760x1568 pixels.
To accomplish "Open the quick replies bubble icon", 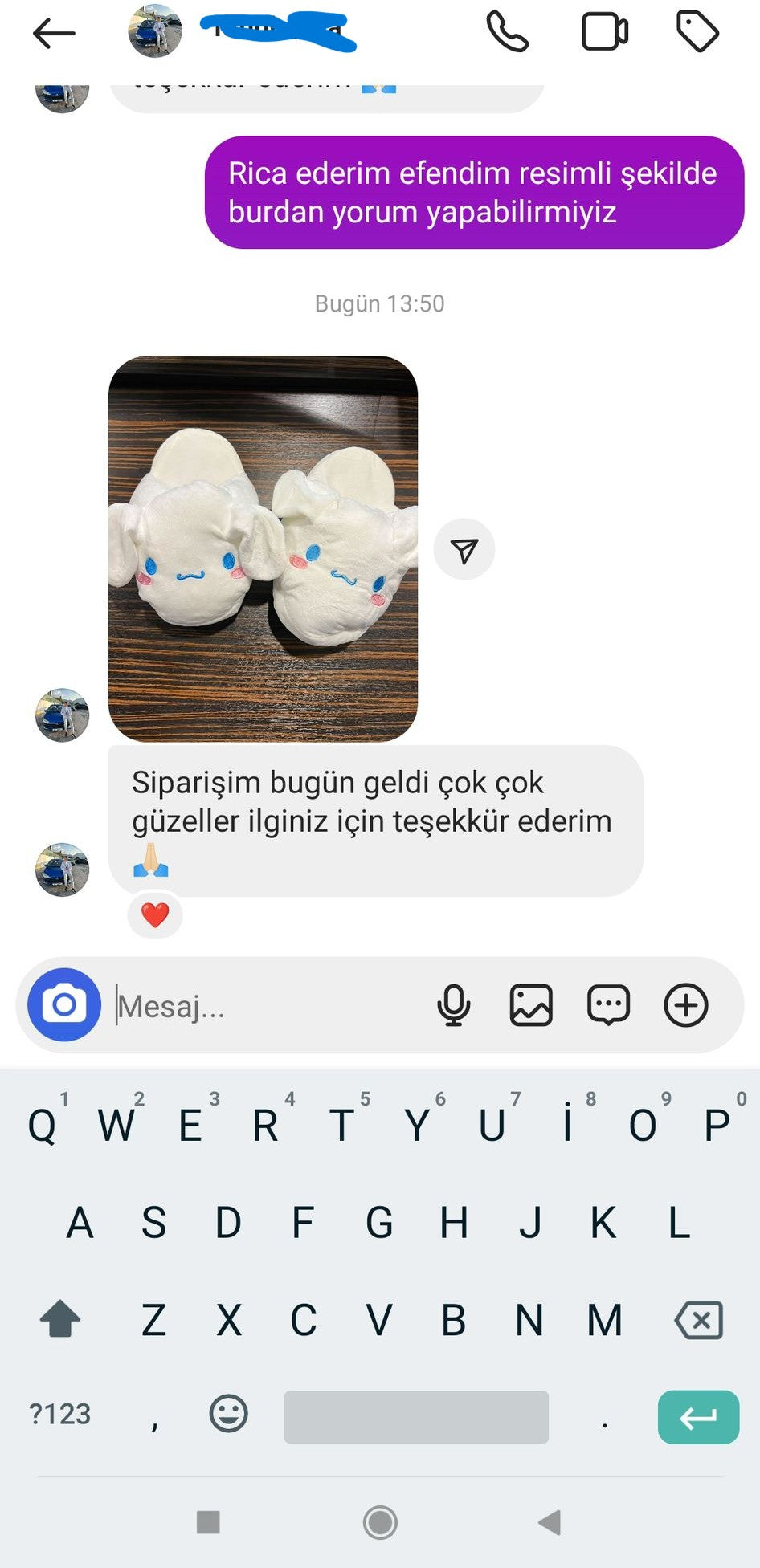I will (x=608, y=1004).
